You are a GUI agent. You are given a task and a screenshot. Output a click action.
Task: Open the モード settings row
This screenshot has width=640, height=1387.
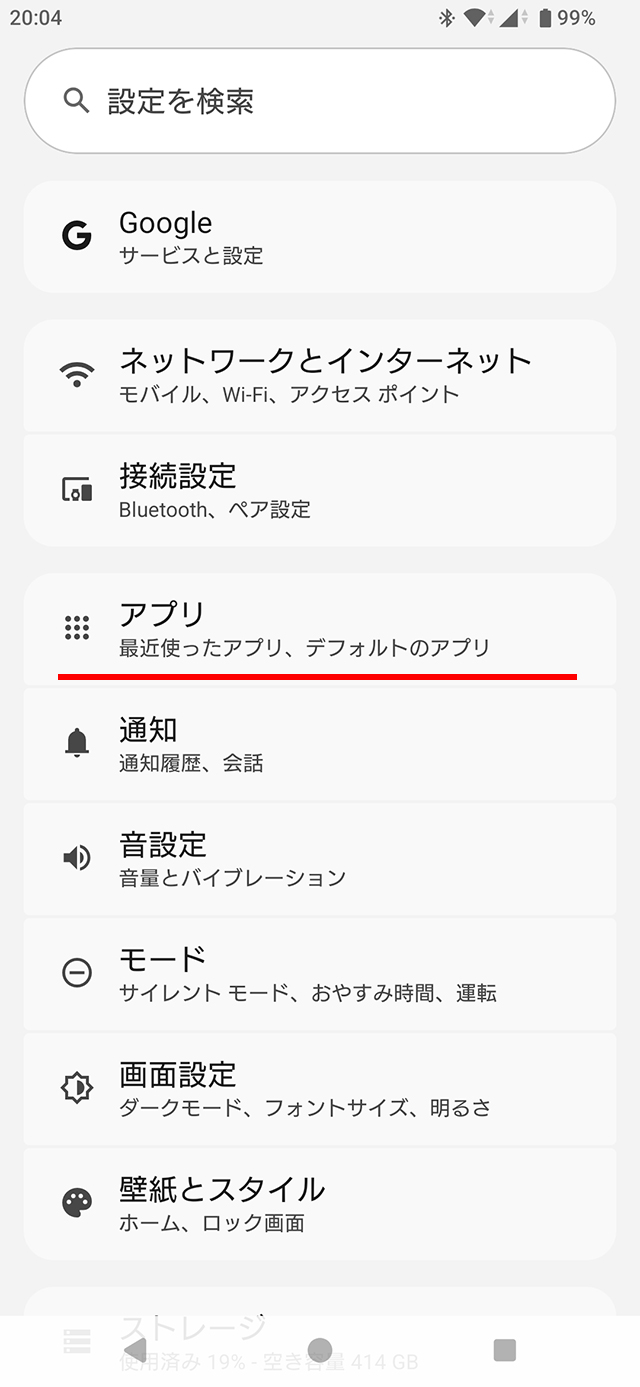[320, 973]
